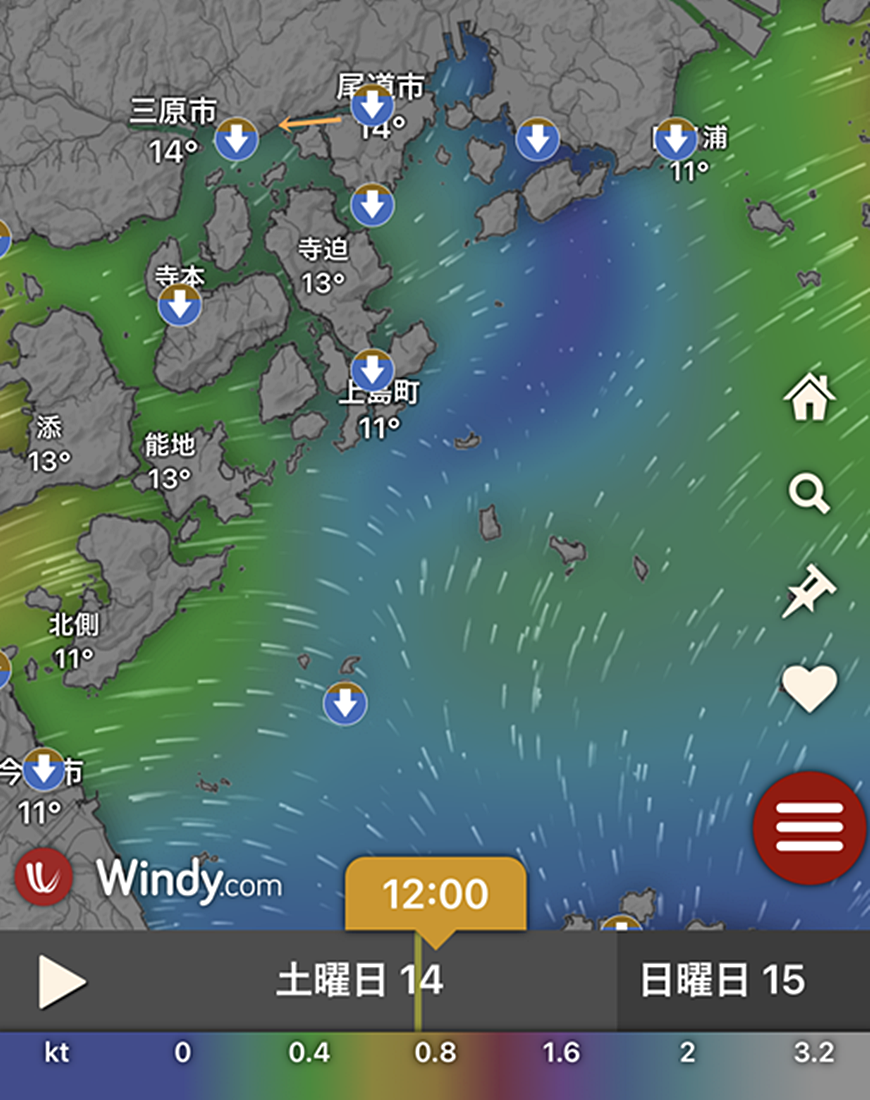Open the red hamburger menu
Screen dimensions: 870x1100
809,827
